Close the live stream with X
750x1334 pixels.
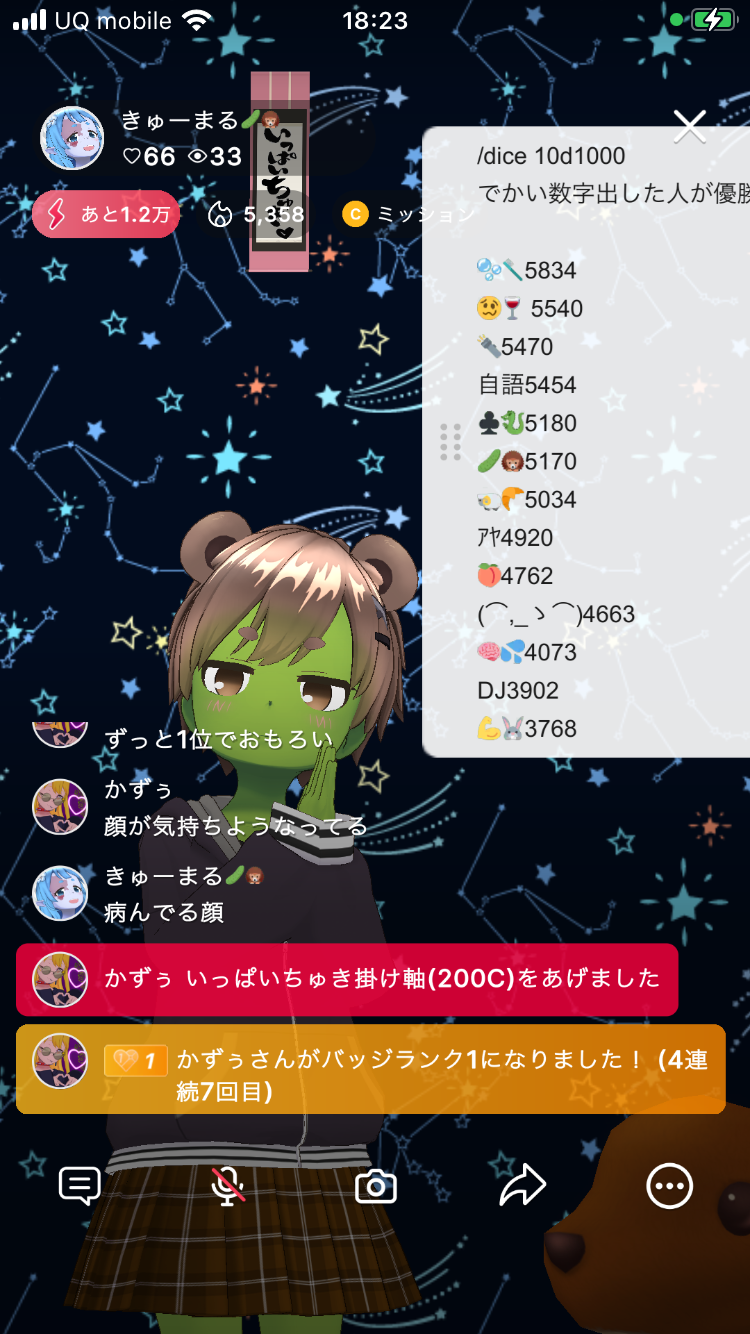[690, 127]
